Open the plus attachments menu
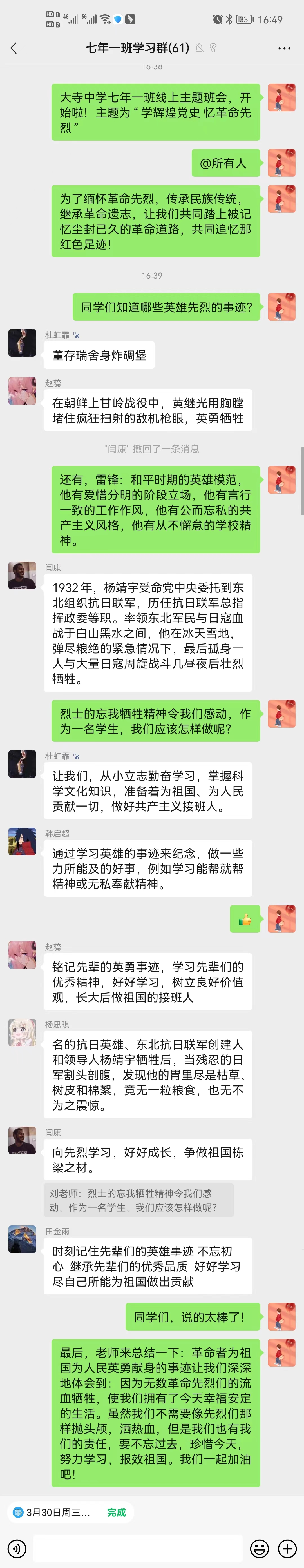The image size is (304, 1568). pyautogui.click(x=287, y=1548)
